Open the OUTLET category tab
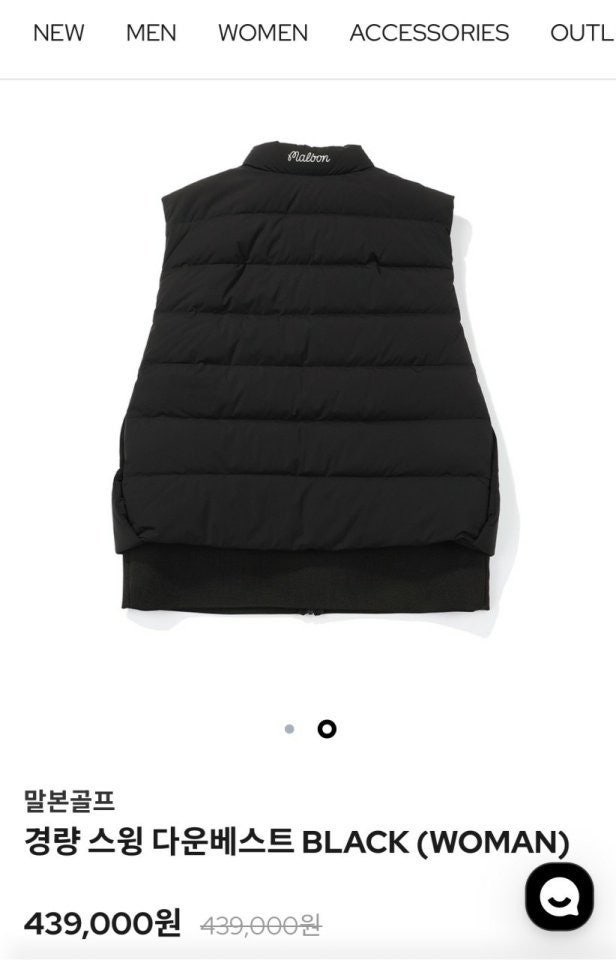This screenshot has width=616, height=960. pyautogui.click(x=582, y=33)
